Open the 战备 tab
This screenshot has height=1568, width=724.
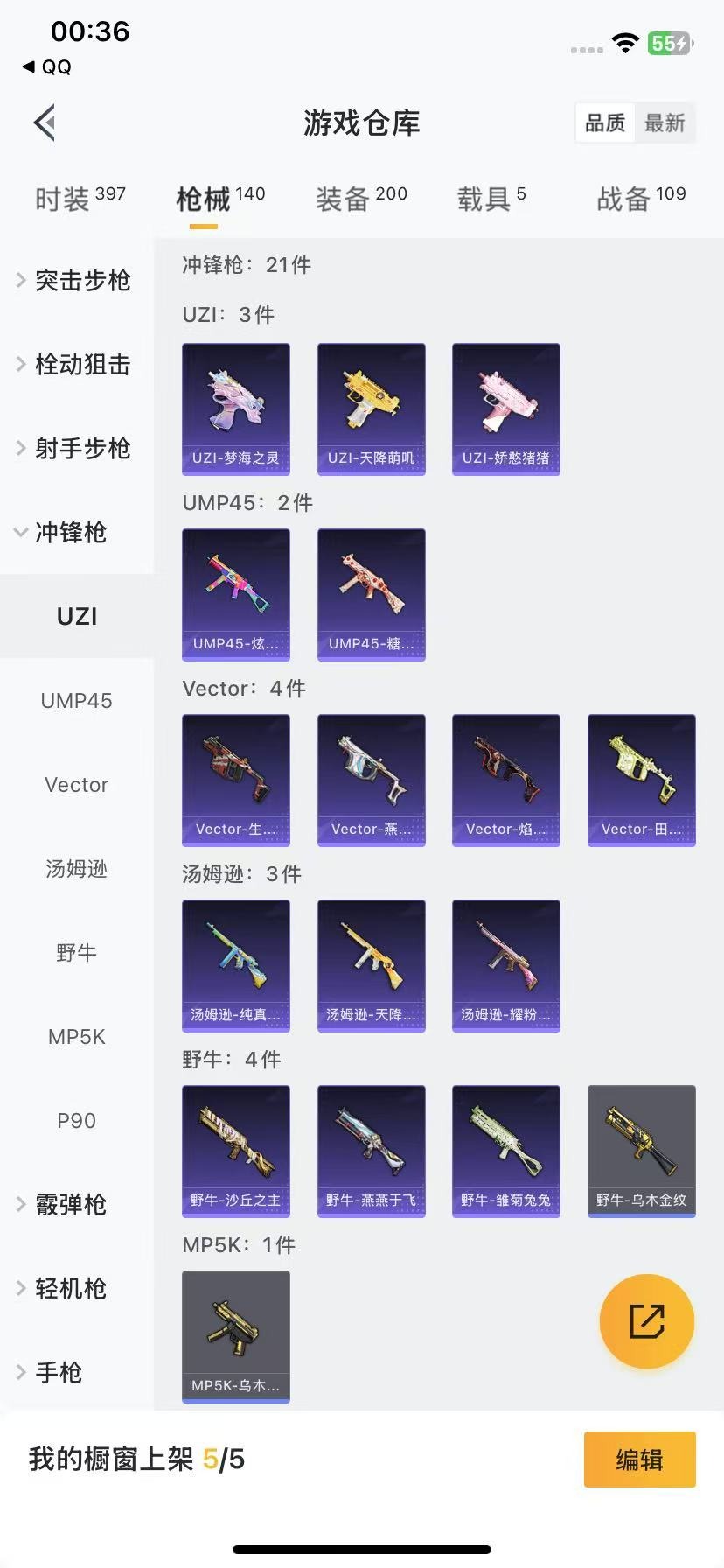click(x=641, y=199)
